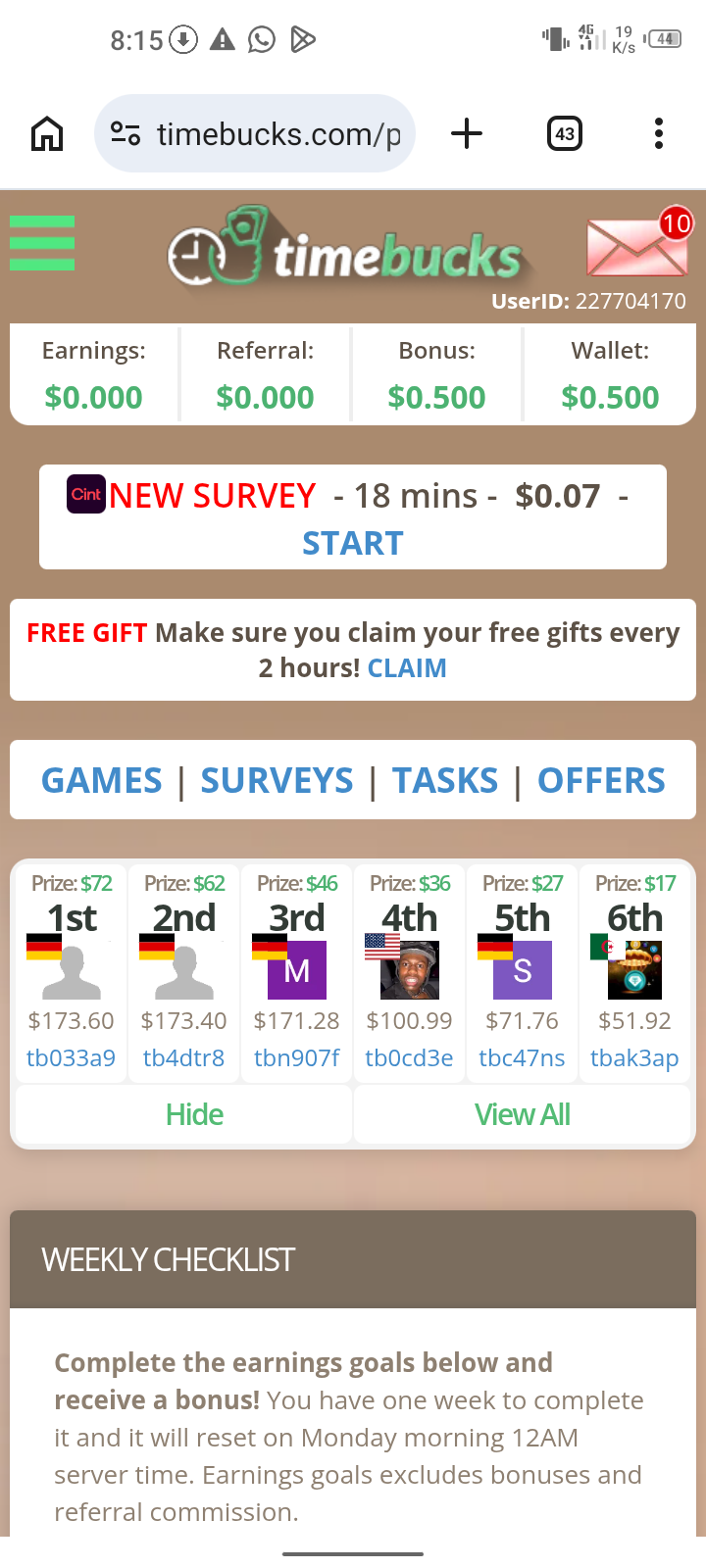View the 43 open tabs
This screenshot has width=706, height=1568.
click(x=565, y=133)
